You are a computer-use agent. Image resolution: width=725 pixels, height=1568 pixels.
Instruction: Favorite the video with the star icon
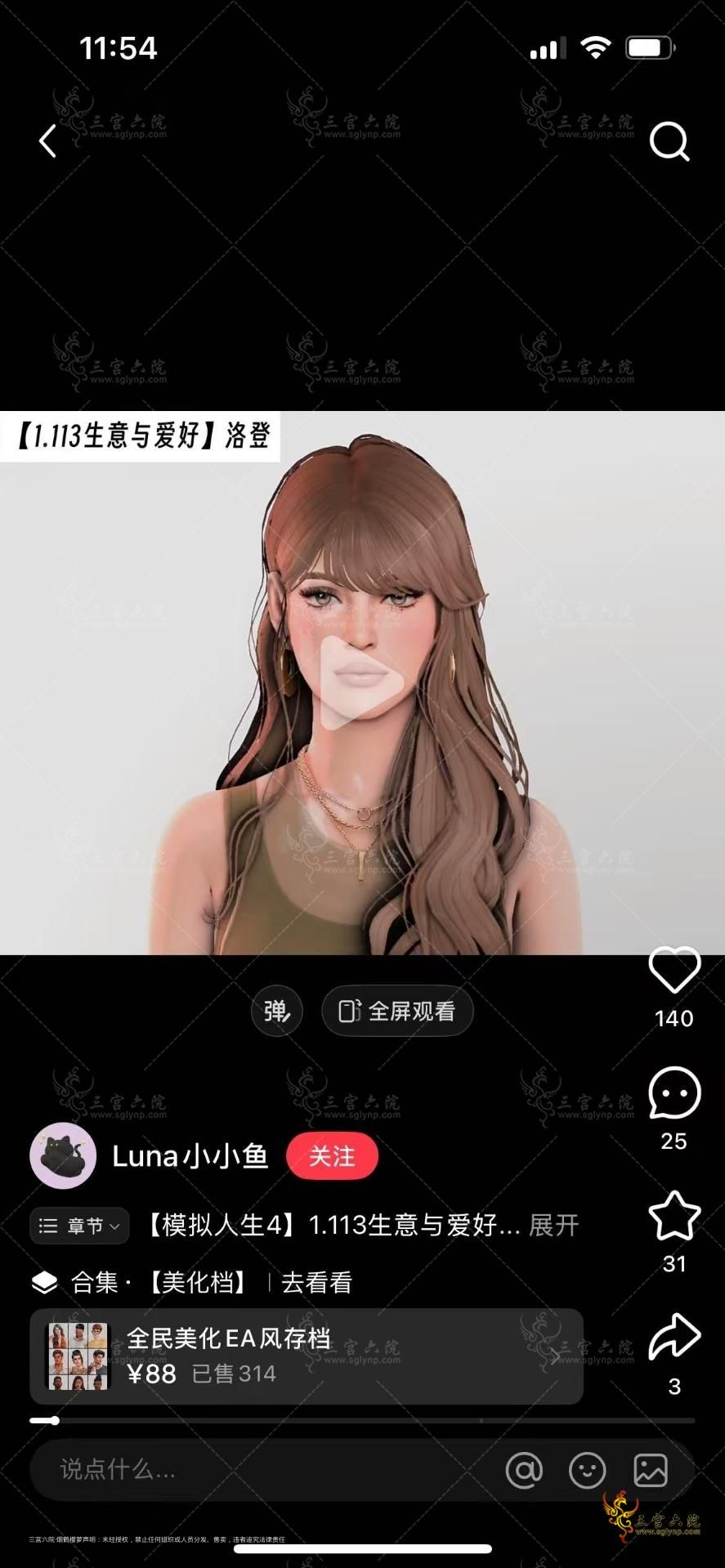(x=674, y=1216)
